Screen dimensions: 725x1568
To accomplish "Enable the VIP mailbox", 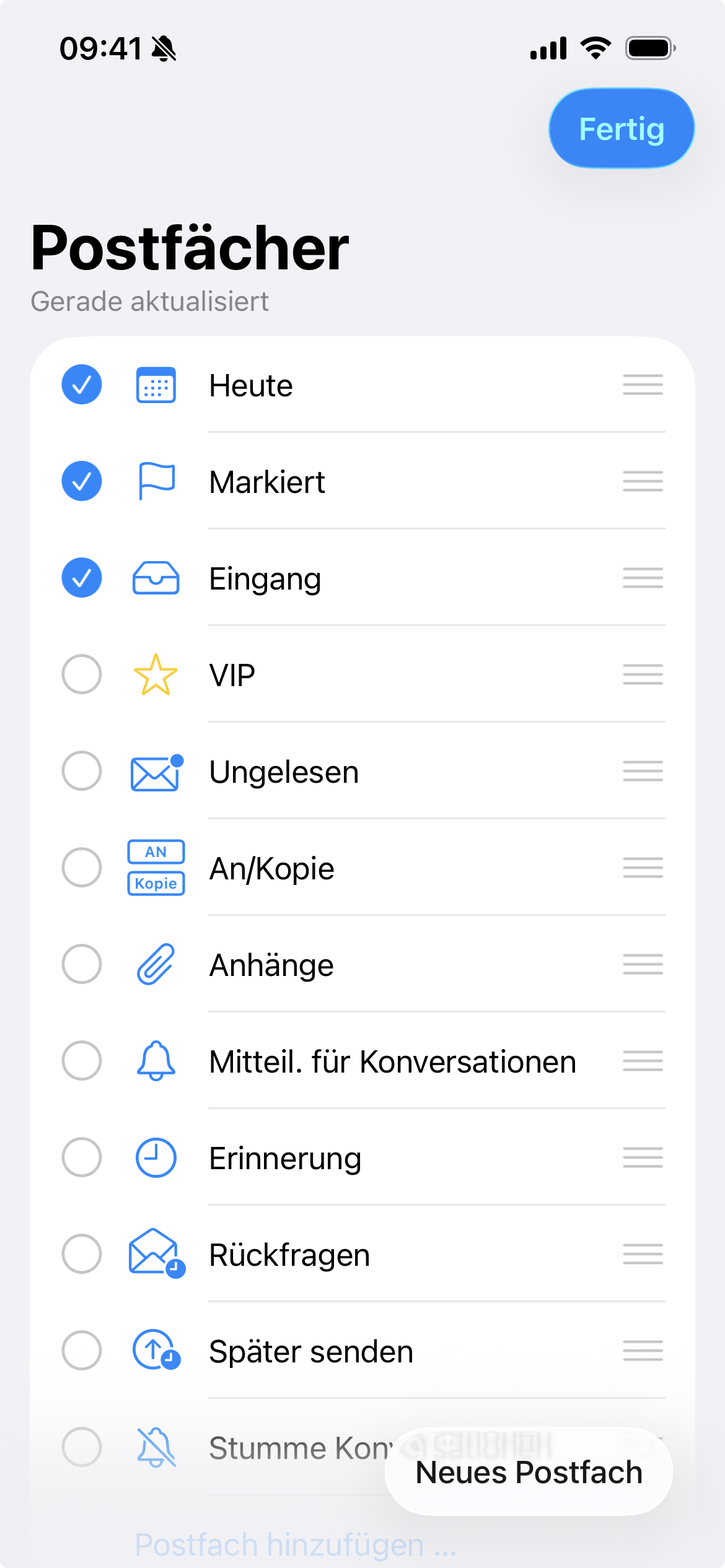I will point(82,674).
